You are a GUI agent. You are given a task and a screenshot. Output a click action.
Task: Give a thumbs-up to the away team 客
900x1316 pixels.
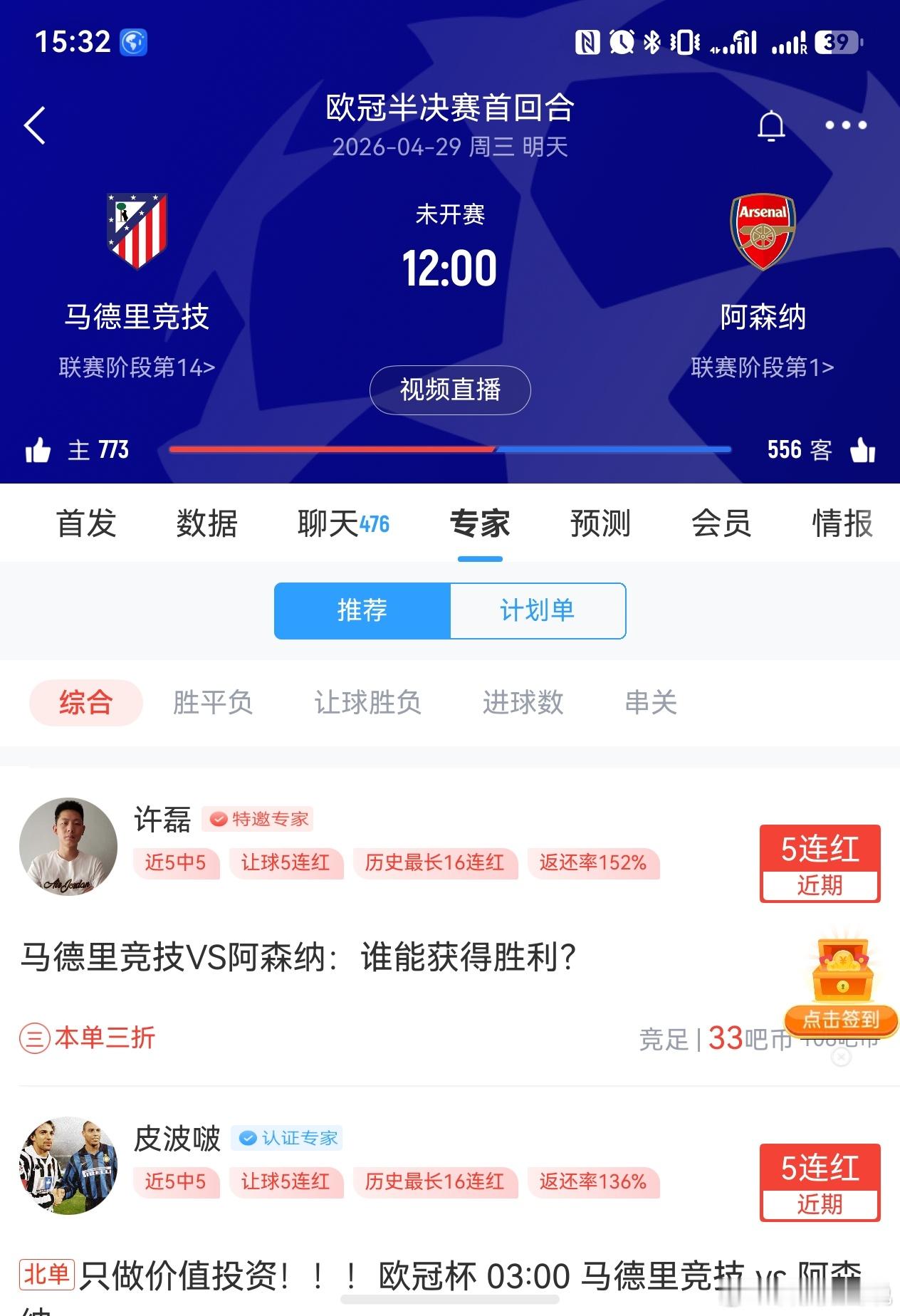863,449
